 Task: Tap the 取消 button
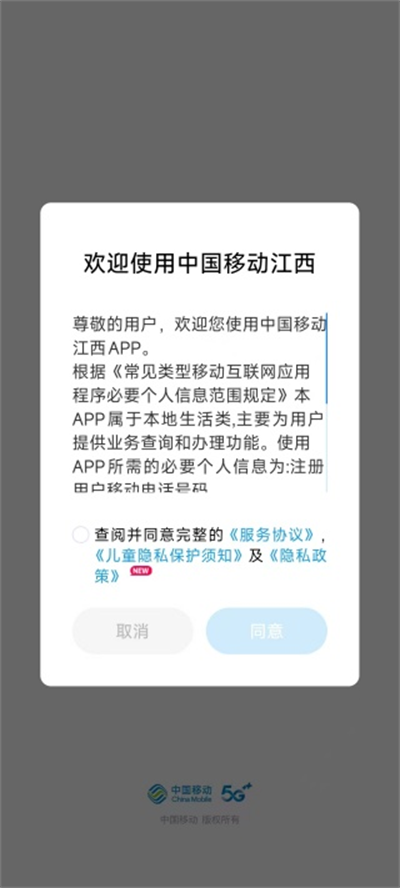pos(133,631)
